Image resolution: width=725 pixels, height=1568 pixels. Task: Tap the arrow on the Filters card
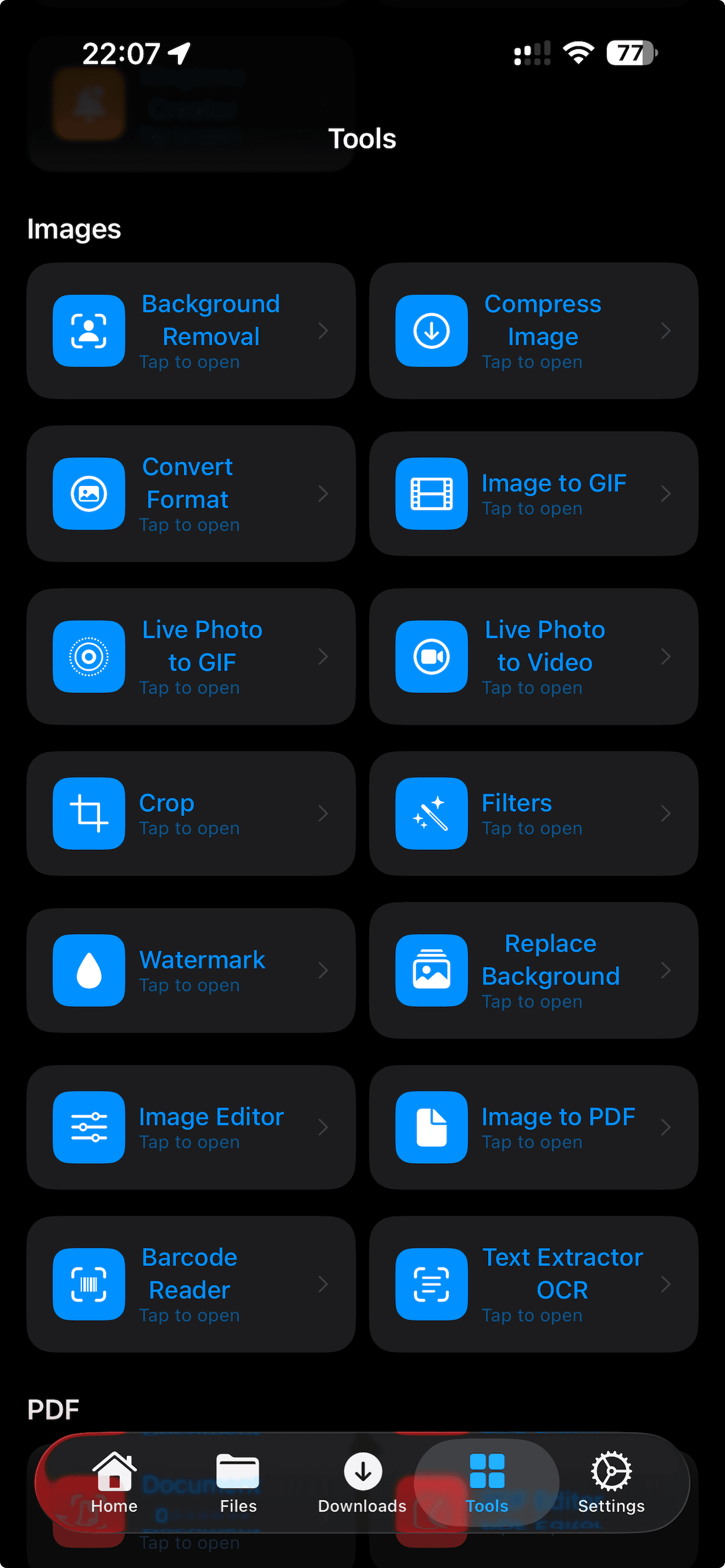[666, 813]
